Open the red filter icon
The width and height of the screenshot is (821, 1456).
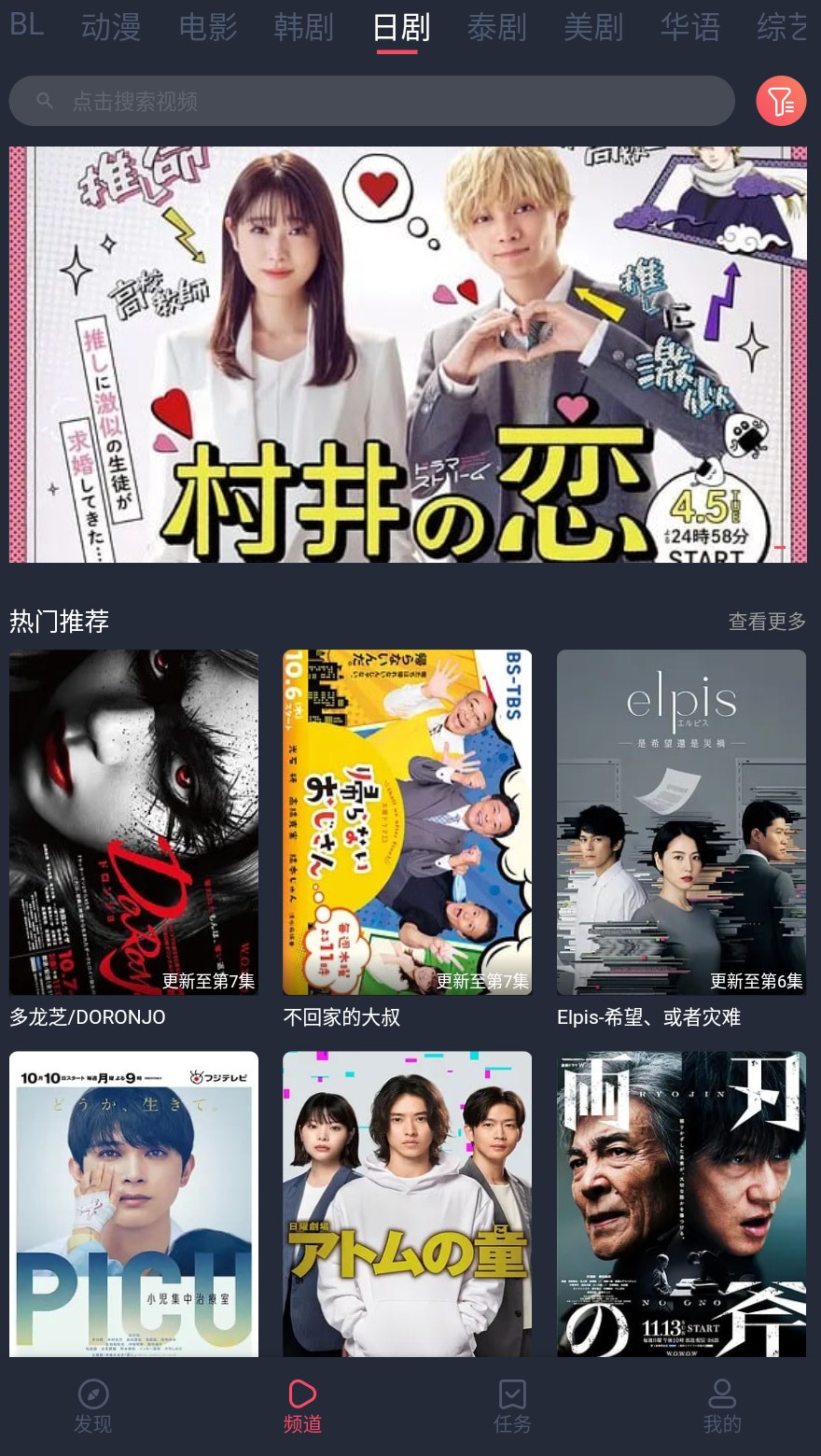pos(780,101)
